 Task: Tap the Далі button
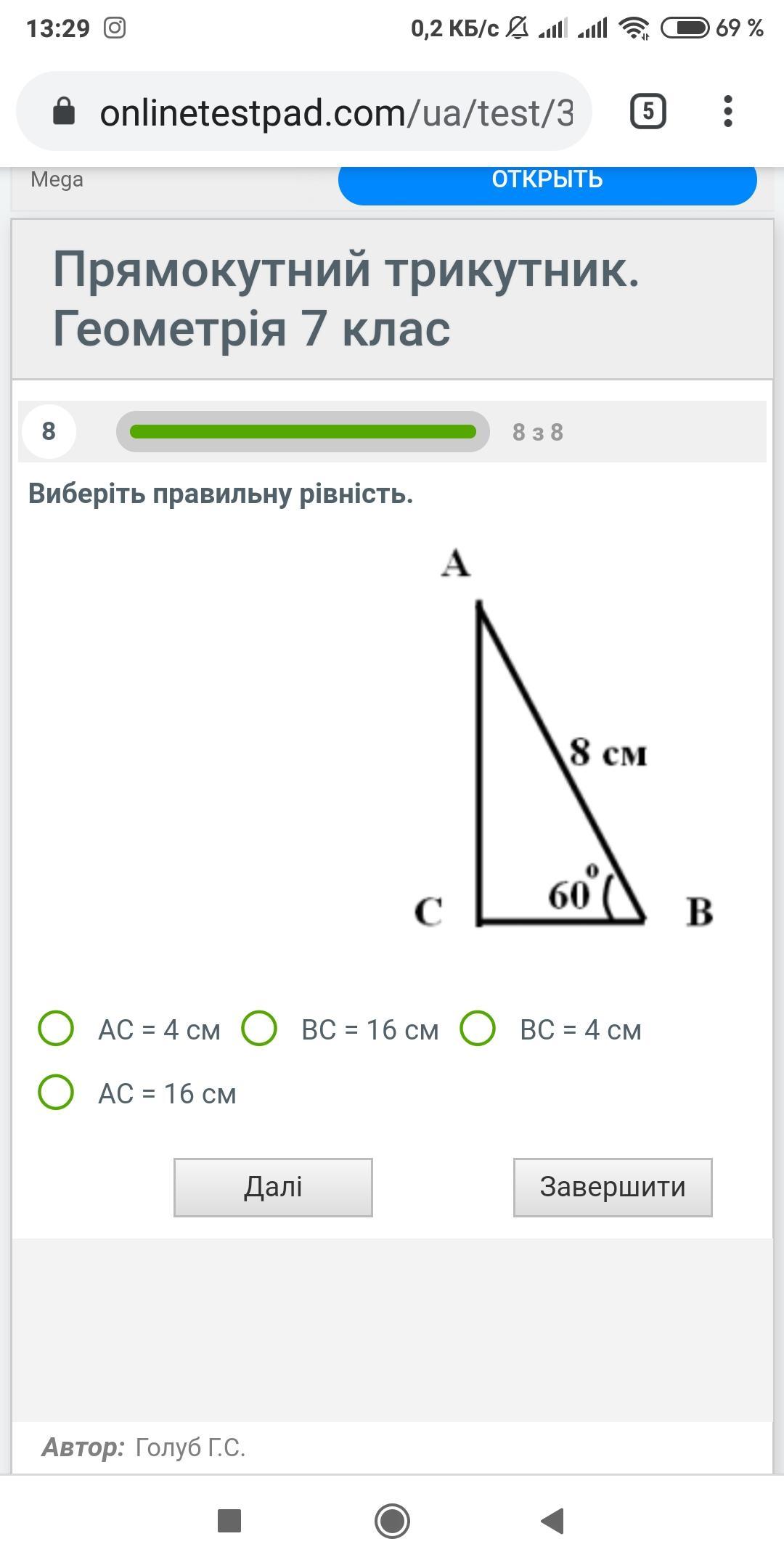(273, 1187)
